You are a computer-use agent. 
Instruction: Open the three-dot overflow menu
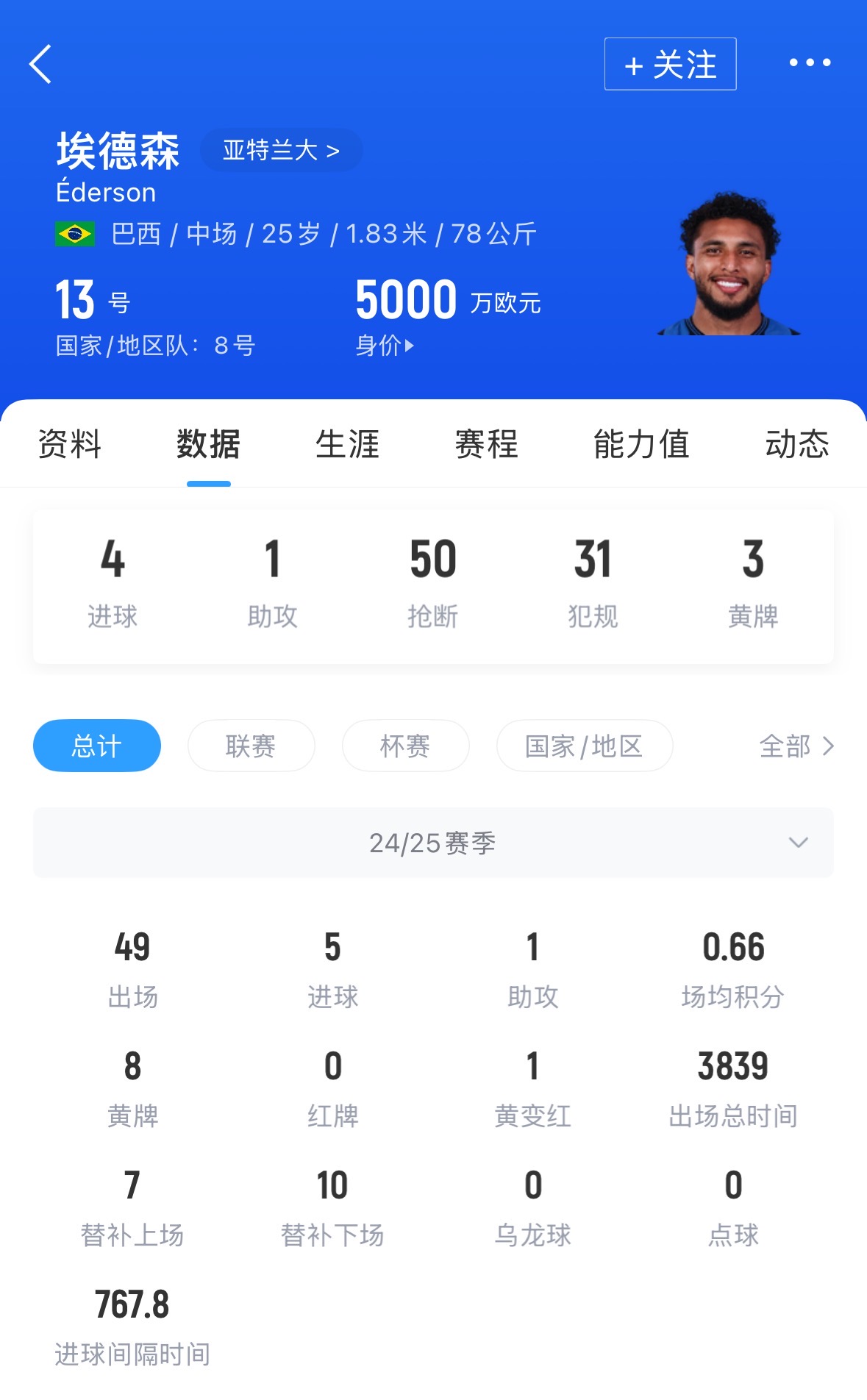tap(810, 63)
